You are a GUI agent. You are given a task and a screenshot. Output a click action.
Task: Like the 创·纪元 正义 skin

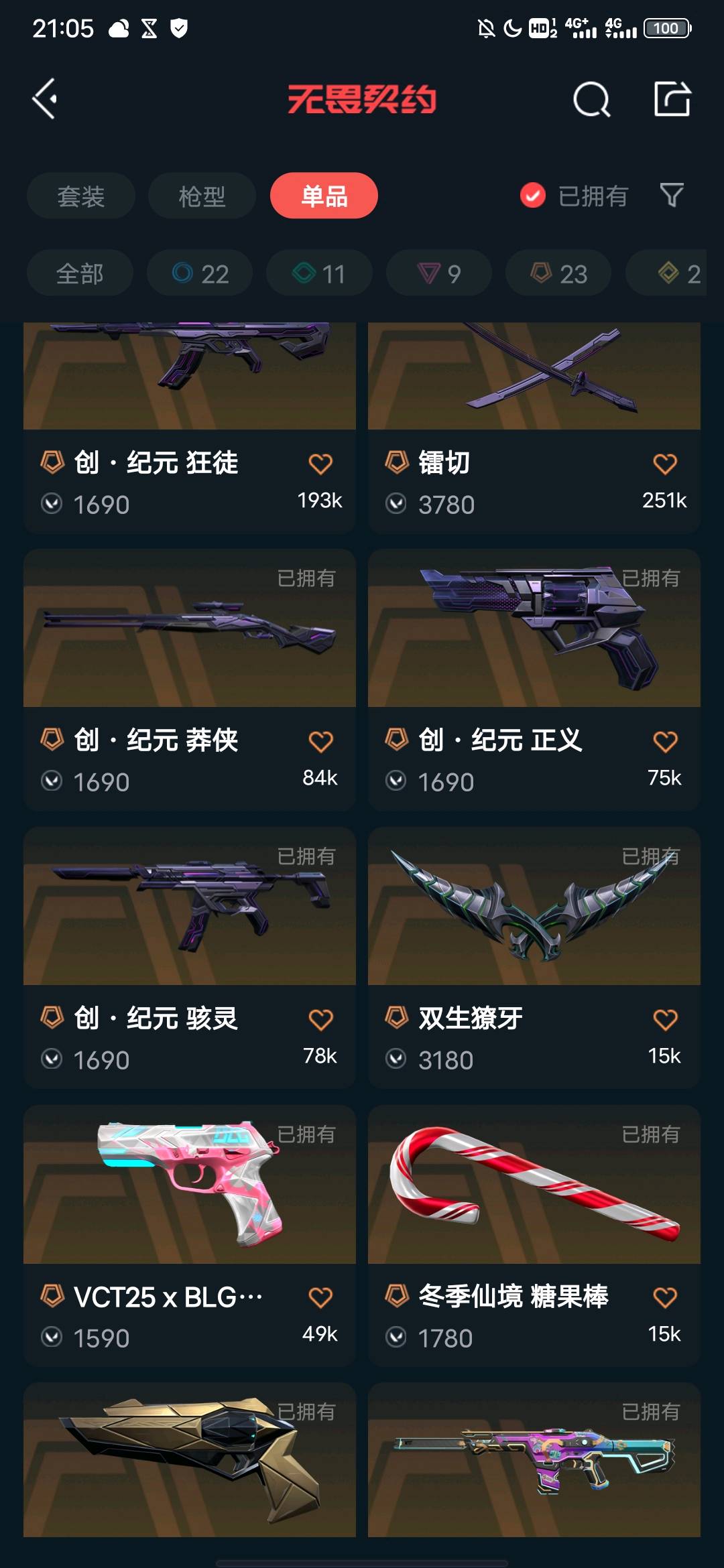665,742
